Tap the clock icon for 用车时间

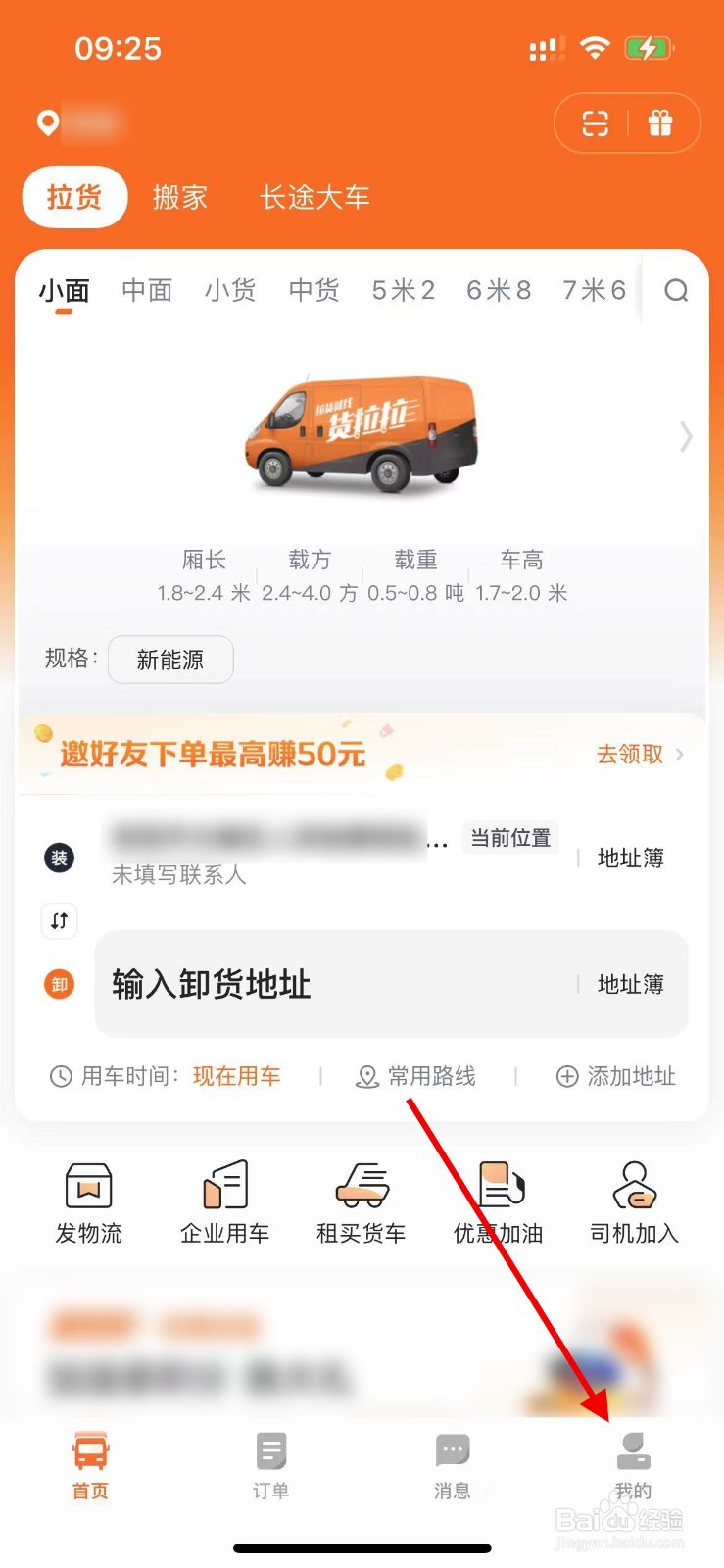(61, 1076)
